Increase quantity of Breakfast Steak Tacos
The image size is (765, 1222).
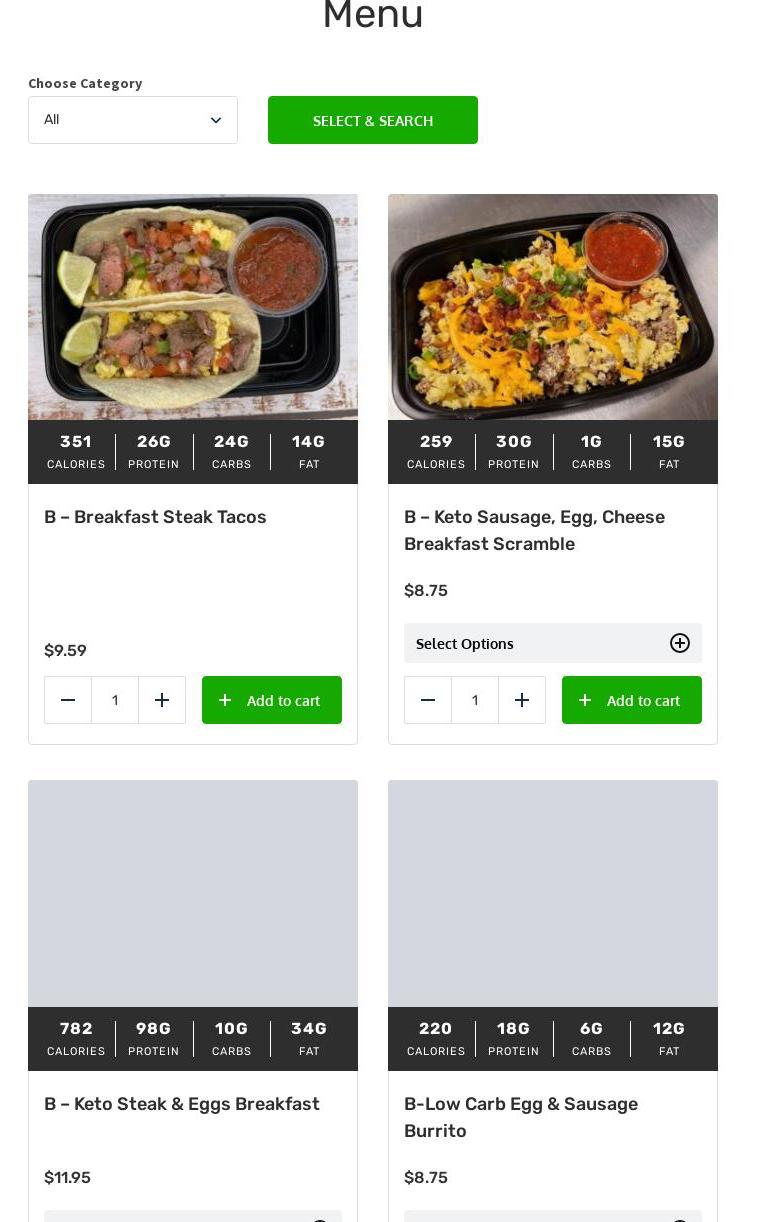(162, 700)
